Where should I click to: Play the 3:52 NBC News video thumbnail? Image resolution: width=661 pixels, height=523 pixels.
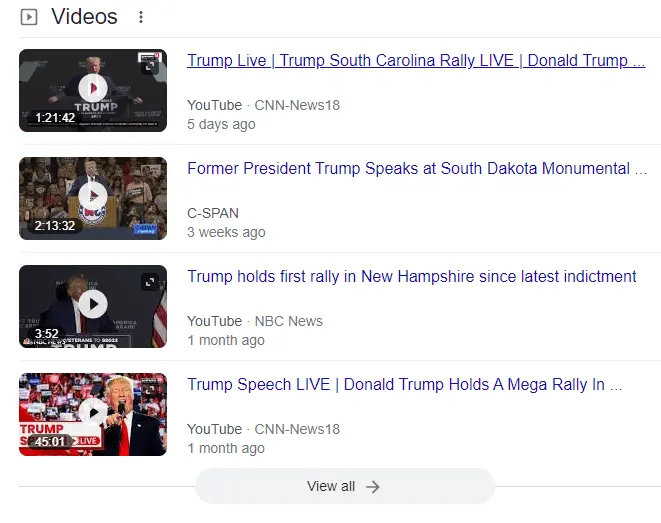tap(93, 305)
